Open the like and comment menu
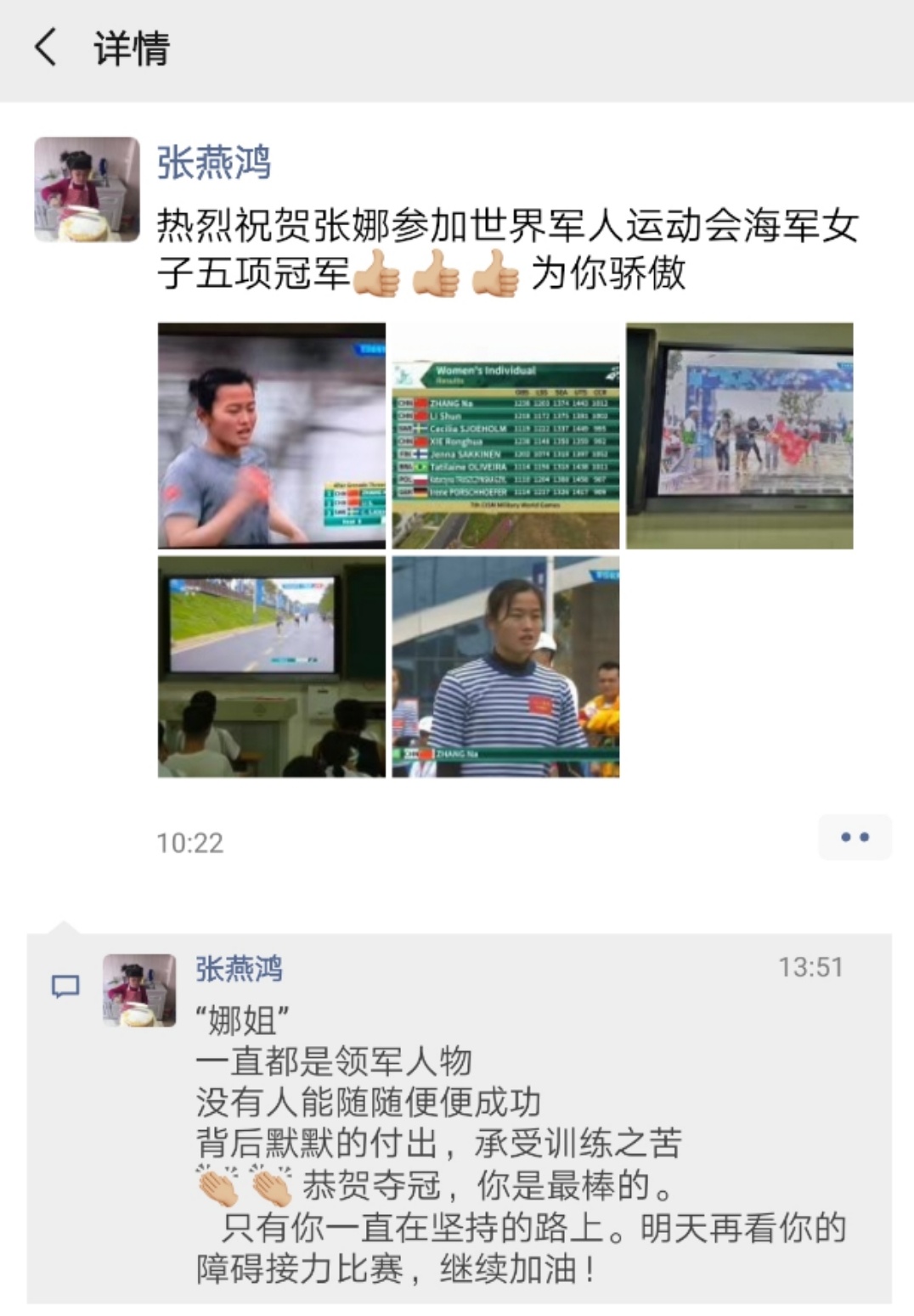The image size is (914, 1316). click(855, 837)
